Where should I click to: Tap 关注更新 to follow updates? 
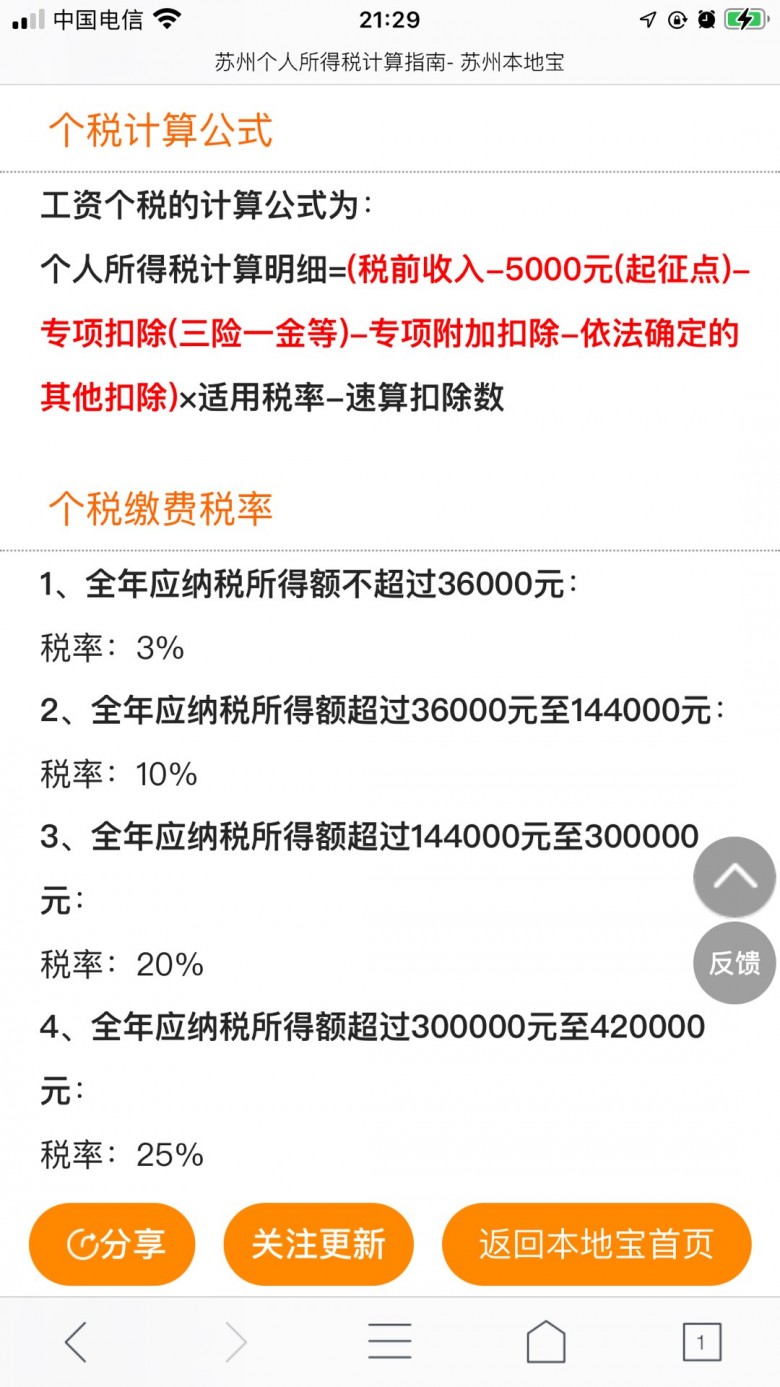click(x=318, y=1244)
